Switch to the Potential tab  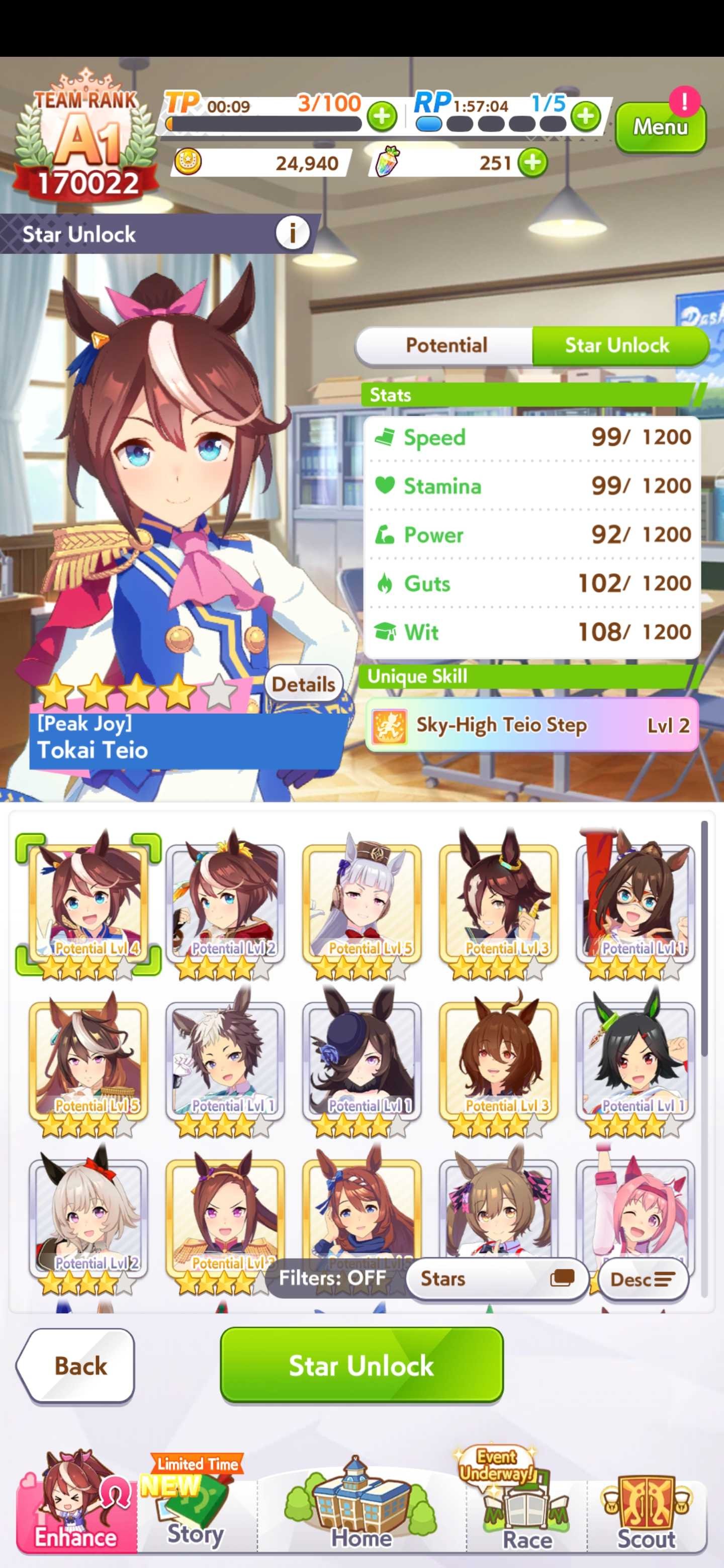pyautogui.click(x=446, y=345)
